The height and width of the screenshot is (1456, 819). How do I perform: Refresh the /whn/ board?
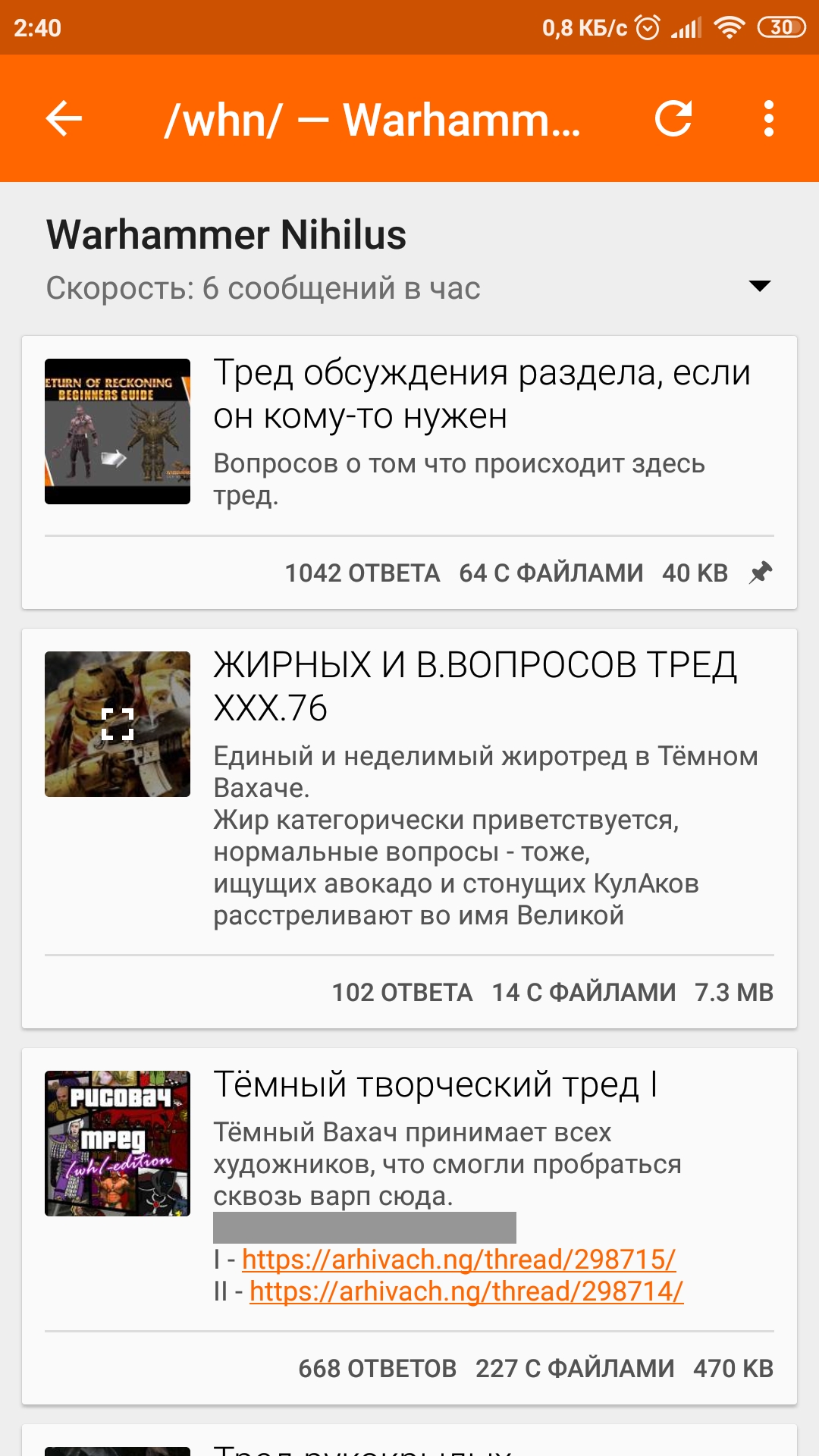(673, 118)
